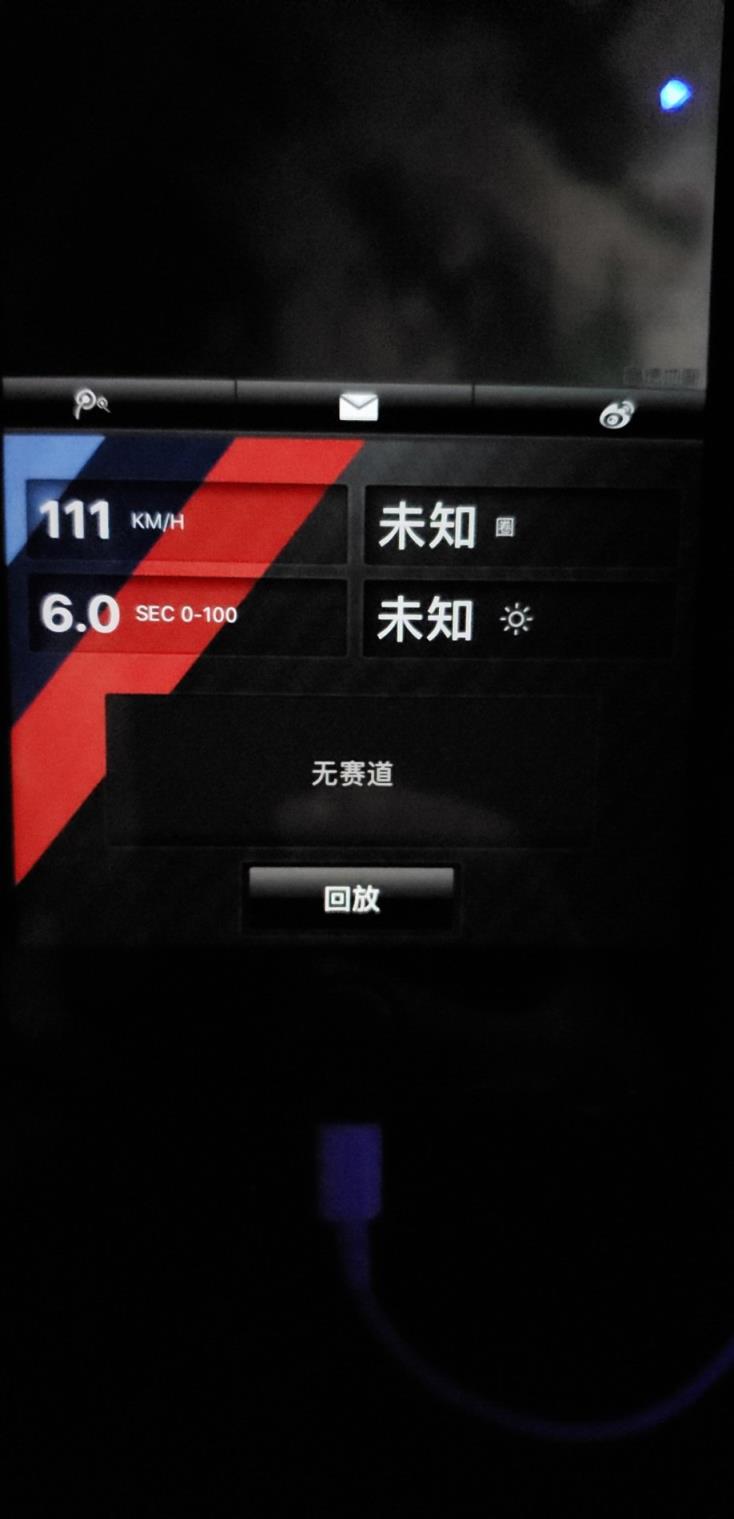
Task: Share via the email envelope icon
Action: click(357, 407)
